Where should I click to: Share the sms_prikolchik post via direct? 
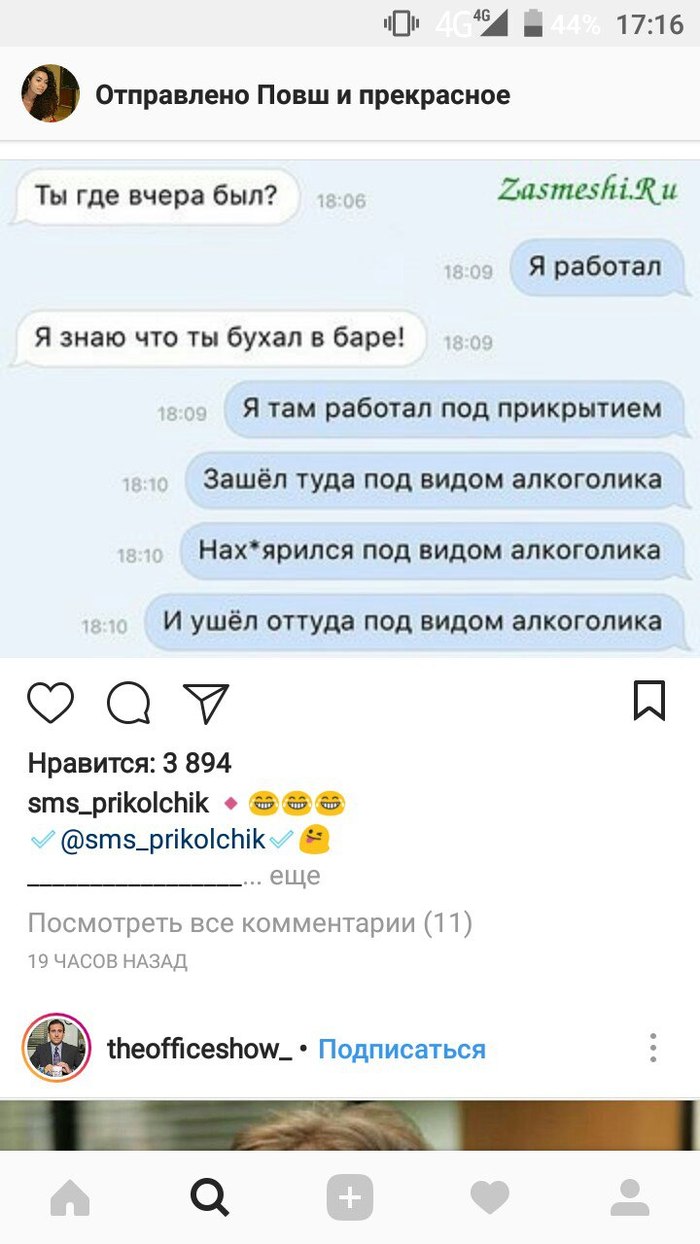(x=207, y=702)
